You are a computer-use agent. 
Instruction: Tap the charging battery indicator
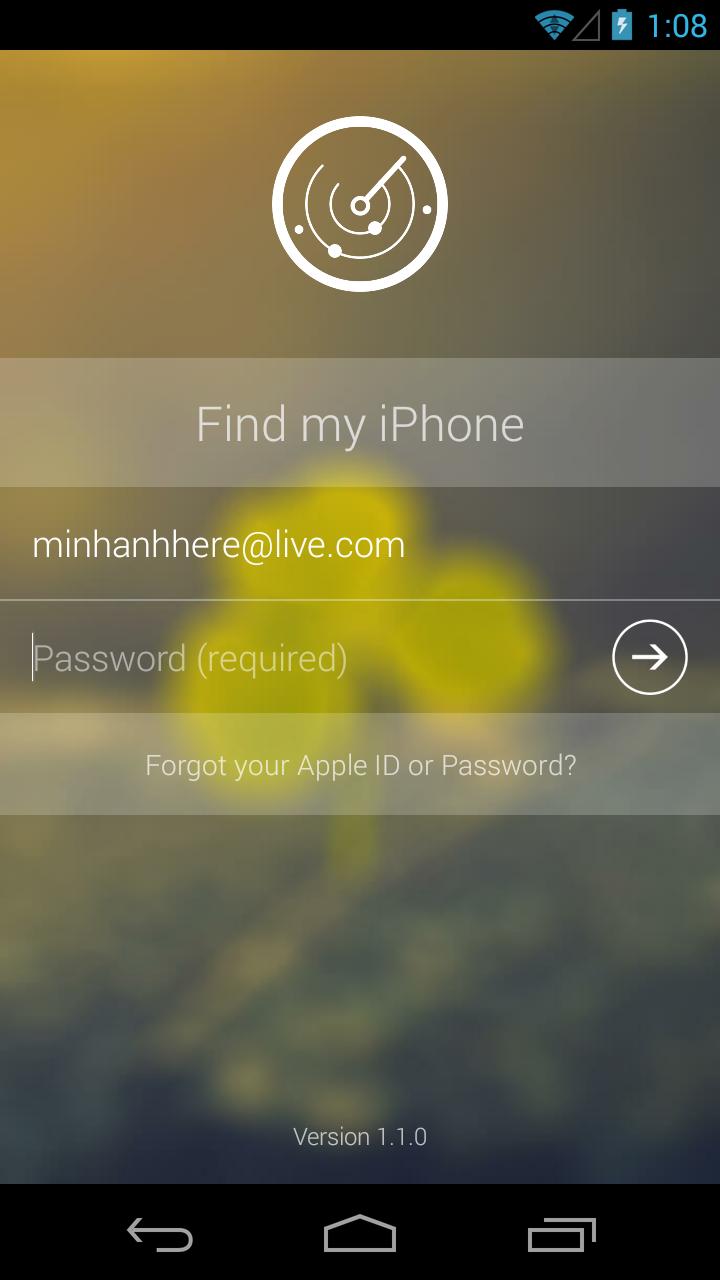click(622, 24)
